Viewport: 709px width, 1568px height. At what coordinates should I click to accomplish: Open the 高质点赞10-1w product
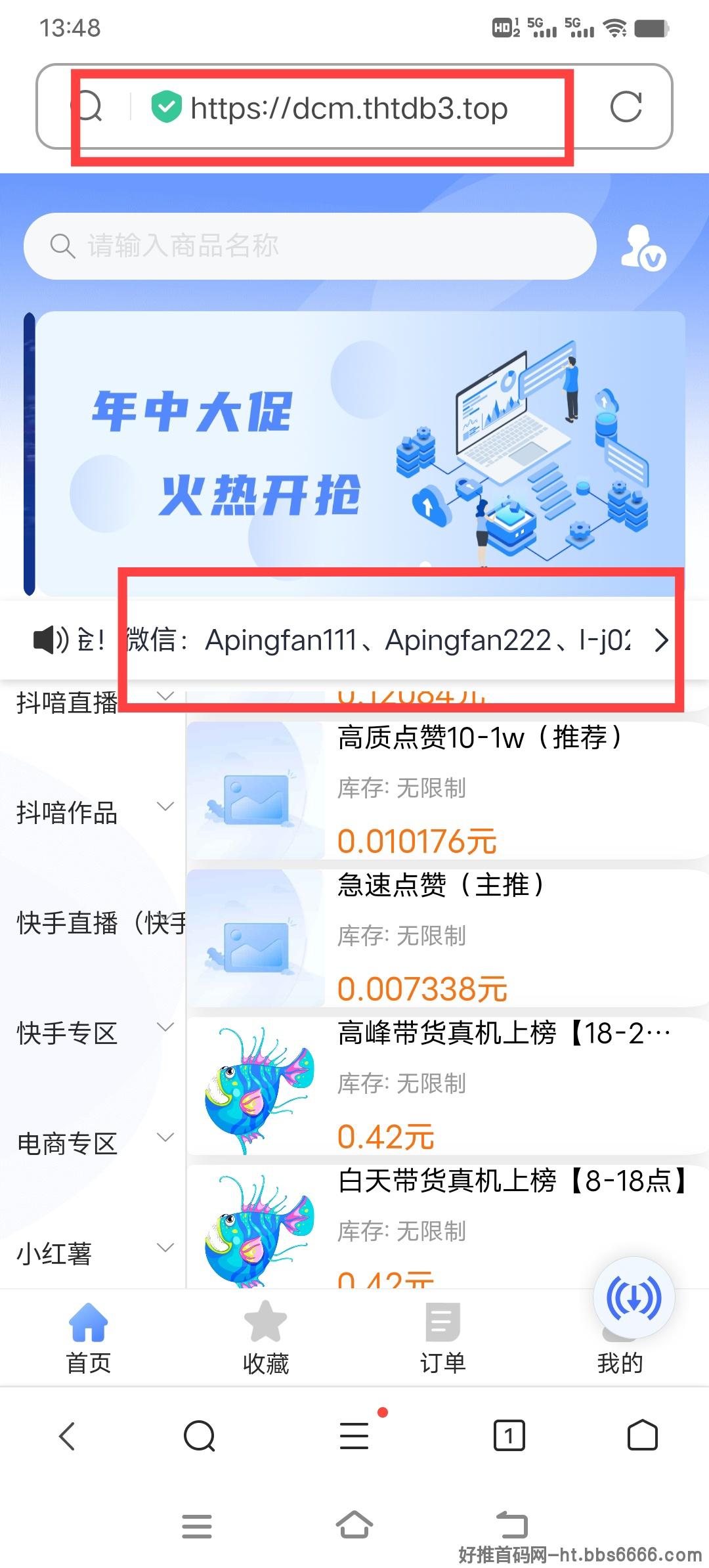pyautogui.click(x=448, y=791)
